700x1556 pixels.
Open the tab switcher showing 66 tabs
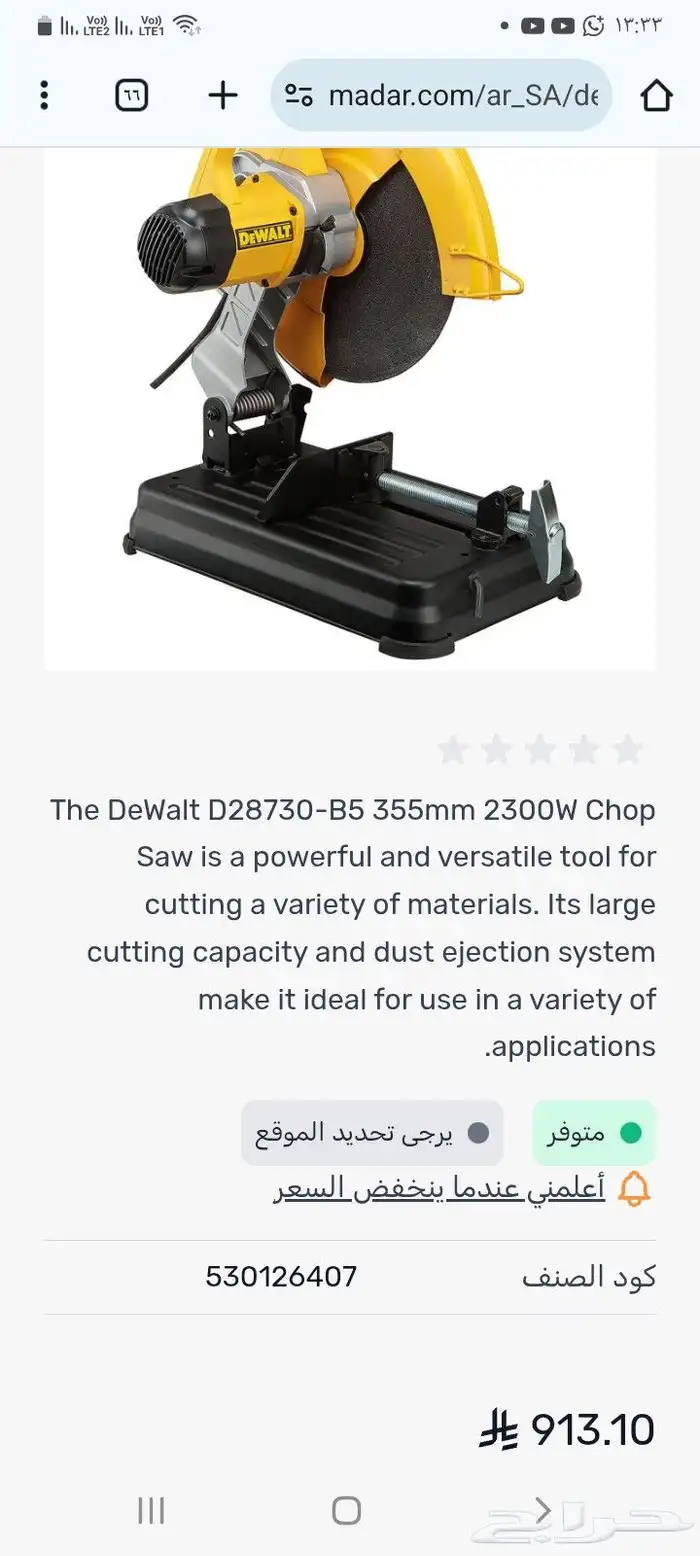(132, 96)
